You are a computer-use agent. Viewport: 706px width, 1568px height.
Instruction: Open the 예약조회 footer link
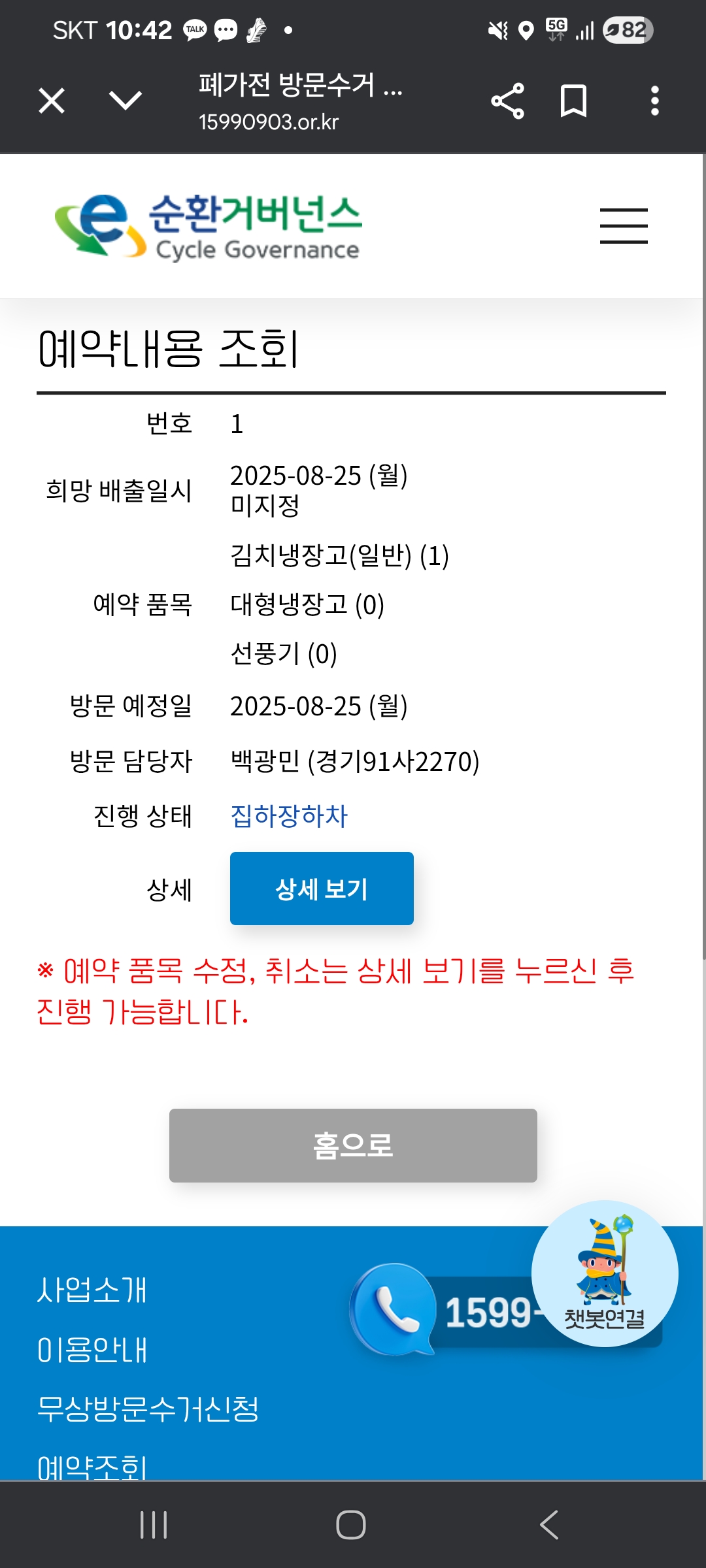point(92,1467)
